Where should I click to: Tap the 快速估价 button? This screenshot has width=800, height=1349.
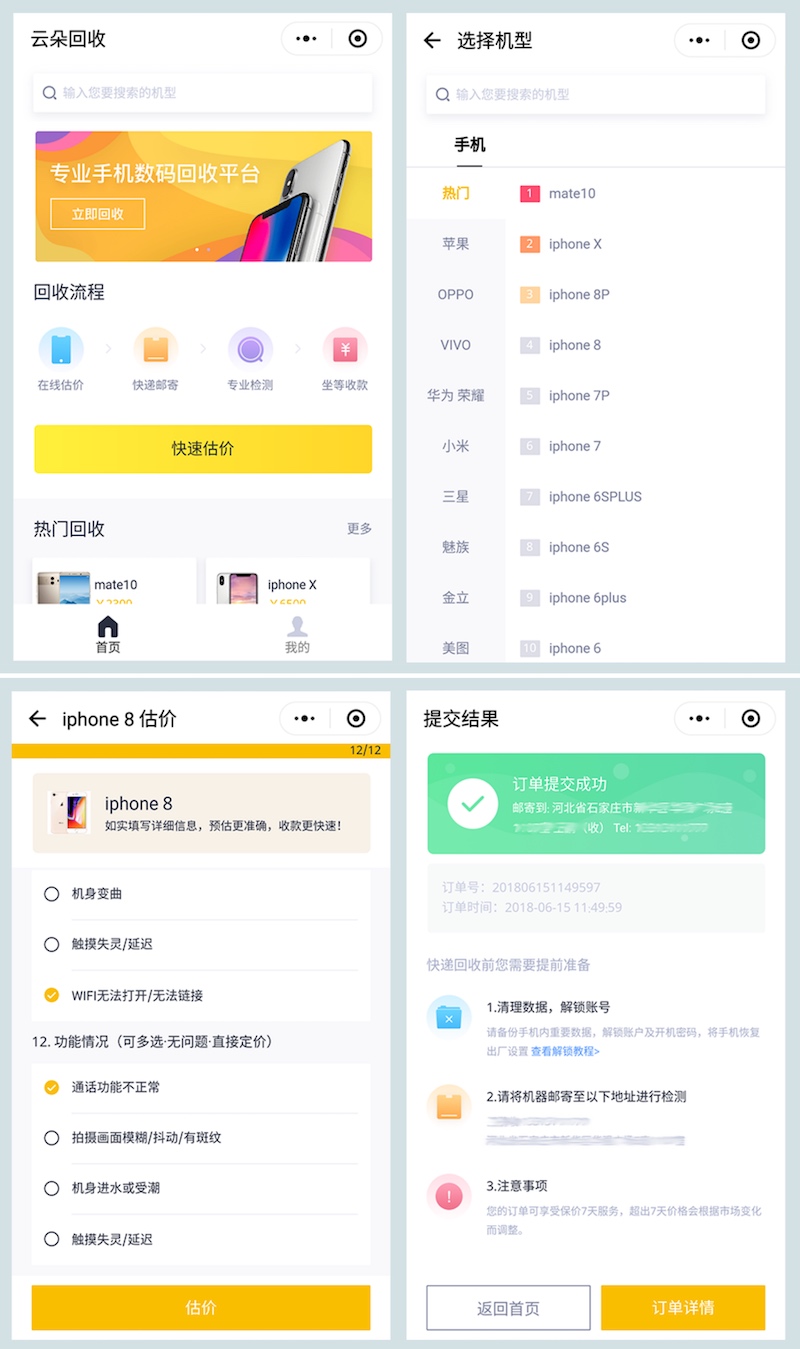click(x=202, y=449)
